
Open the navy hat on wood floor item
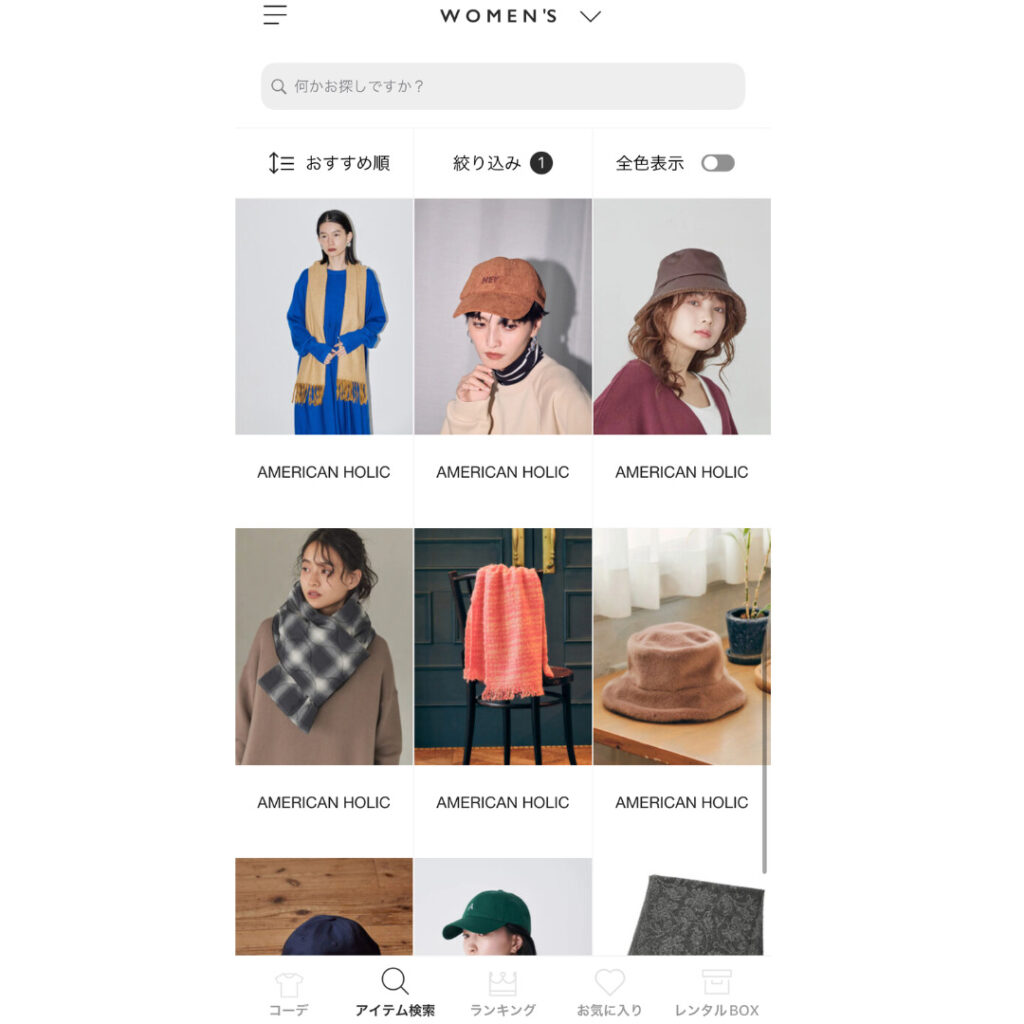324,908
